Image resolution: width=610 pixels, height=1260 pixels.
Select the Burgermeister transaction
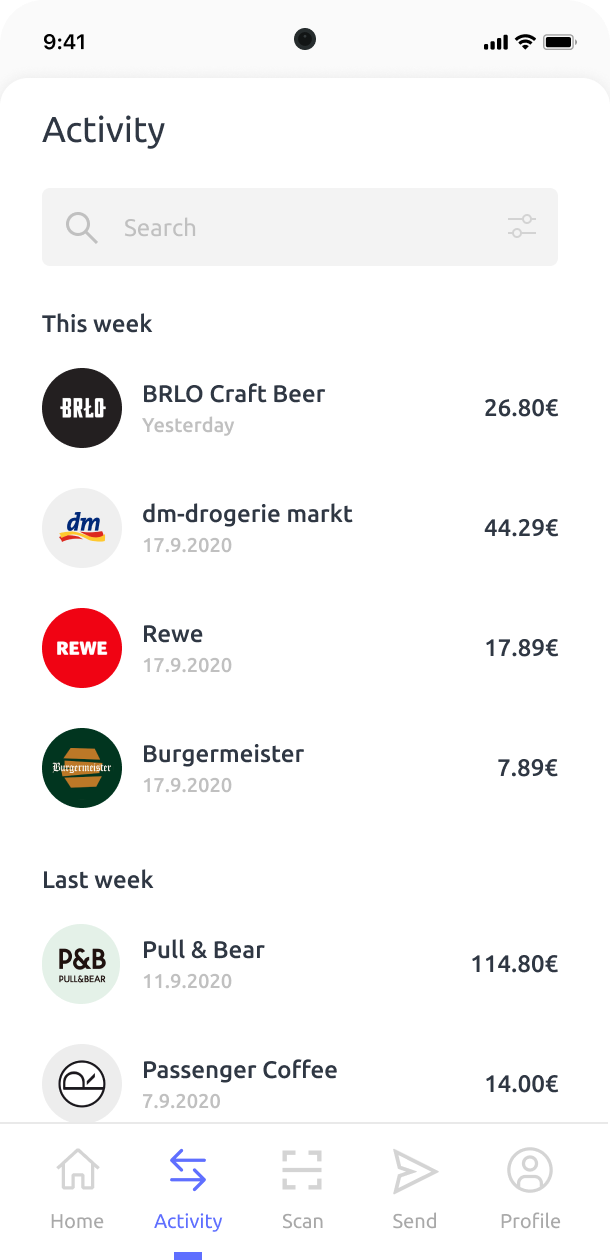(x=300, y=768)
